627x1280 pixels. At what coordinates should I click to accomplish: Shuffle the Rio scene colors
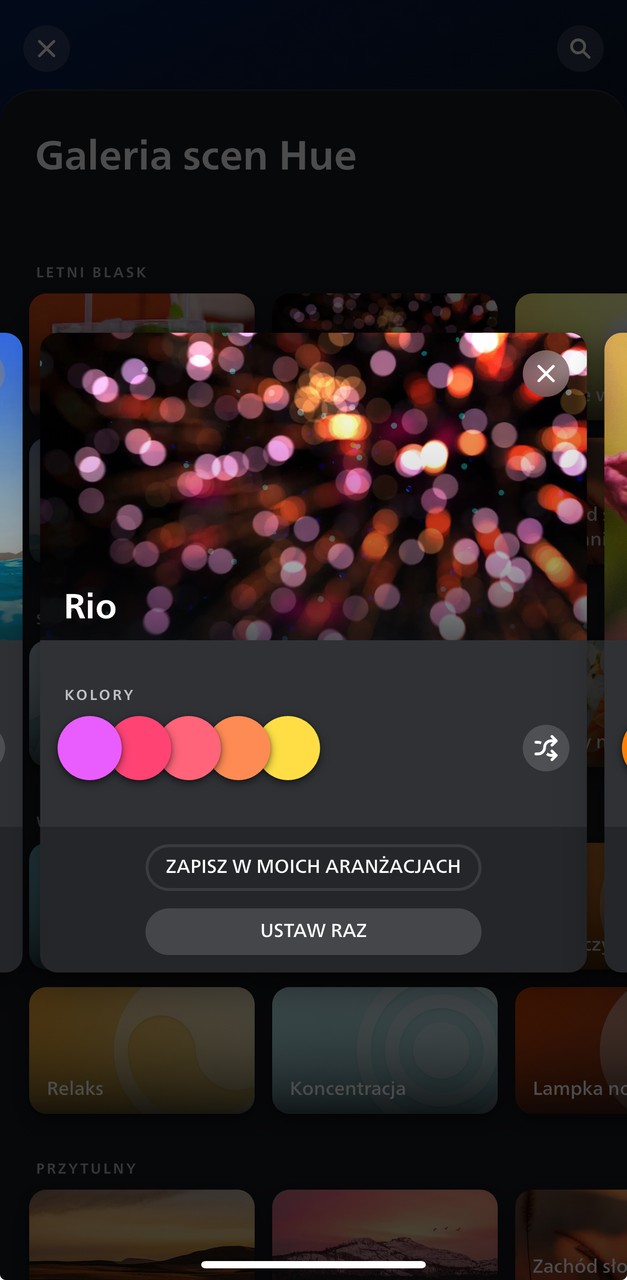[545, 748]
